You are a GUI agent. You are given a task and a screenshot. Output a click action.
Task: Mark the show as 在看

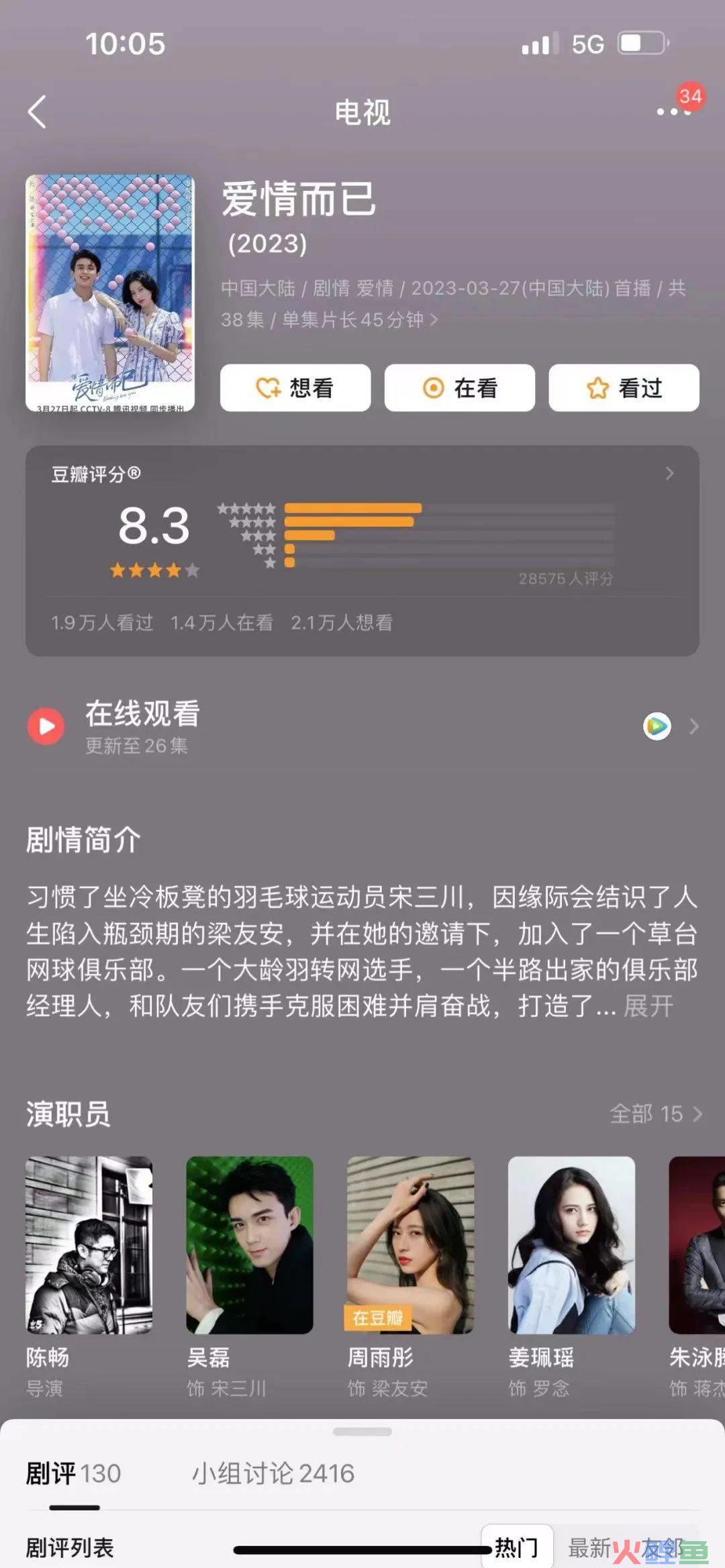click(460, 388)
